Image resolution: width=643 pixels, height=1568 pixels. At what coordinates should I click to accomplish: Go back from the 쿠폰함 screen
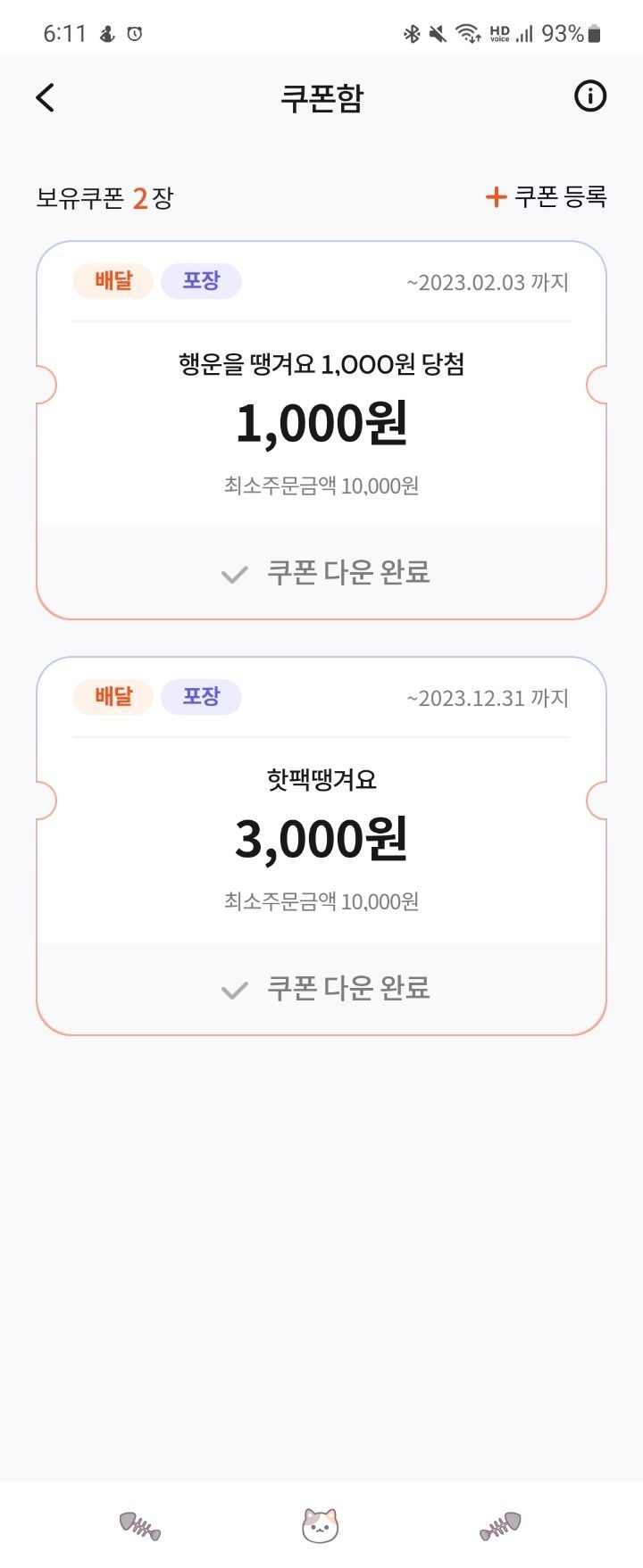[x=46, y=97]
